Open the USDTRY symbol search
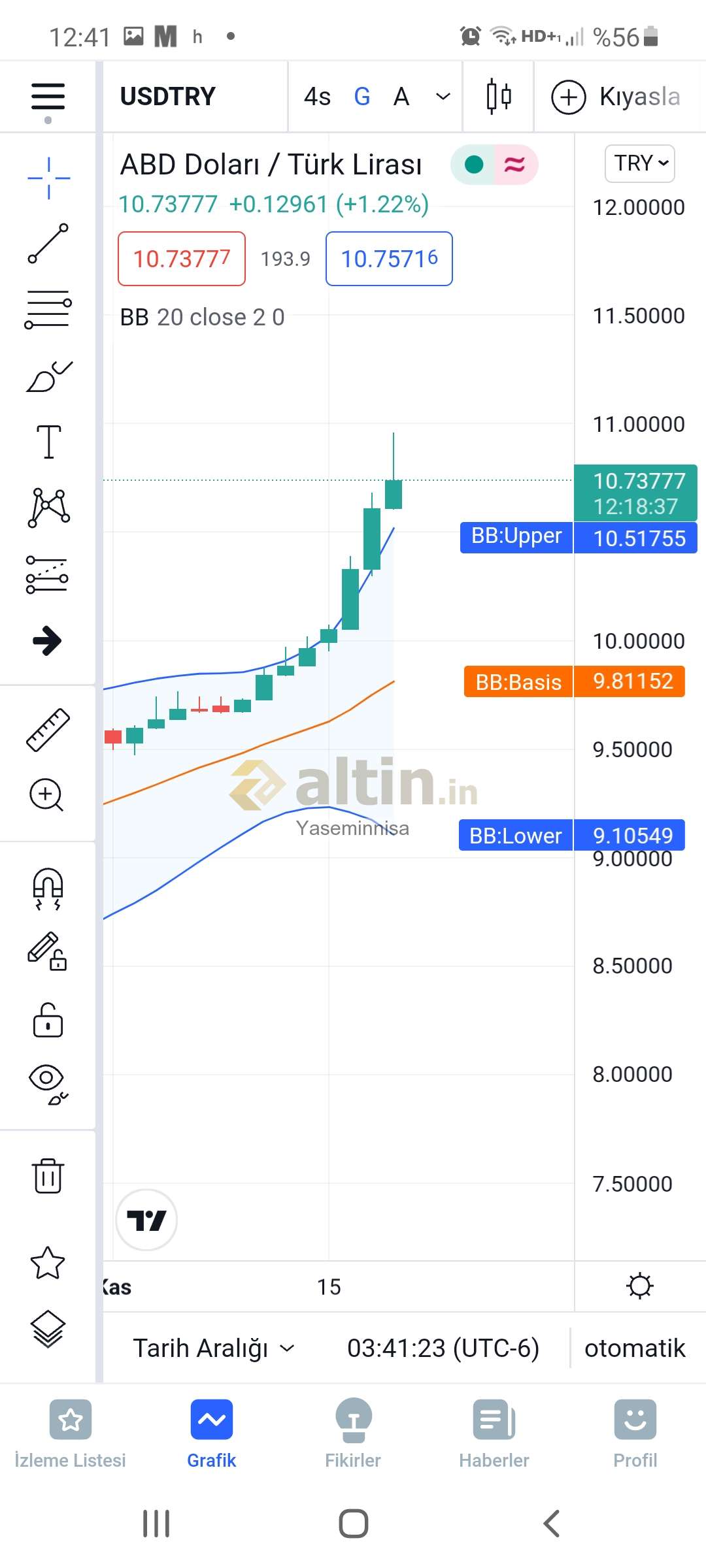This screenshot has width=706, height=1568. point(168,97)
